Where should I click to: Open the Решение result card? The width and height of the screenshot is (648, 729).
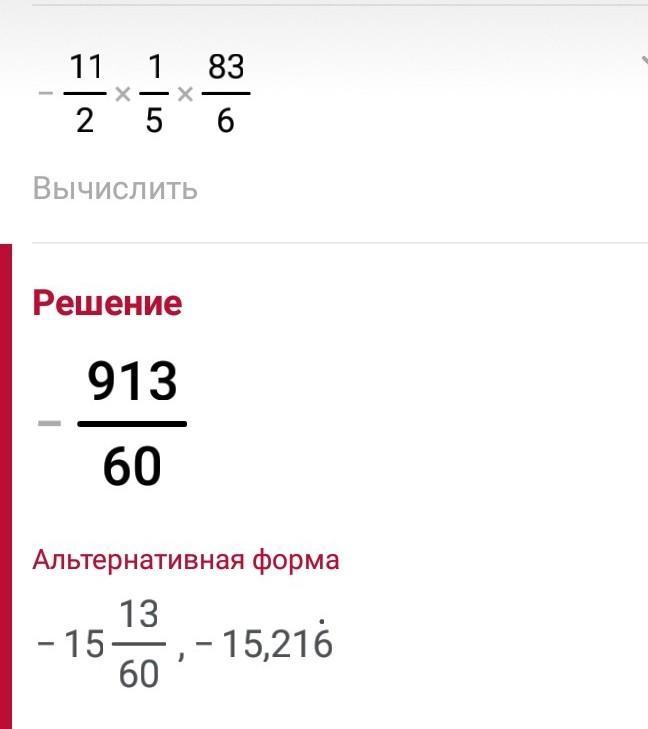[x=108, y=304]
